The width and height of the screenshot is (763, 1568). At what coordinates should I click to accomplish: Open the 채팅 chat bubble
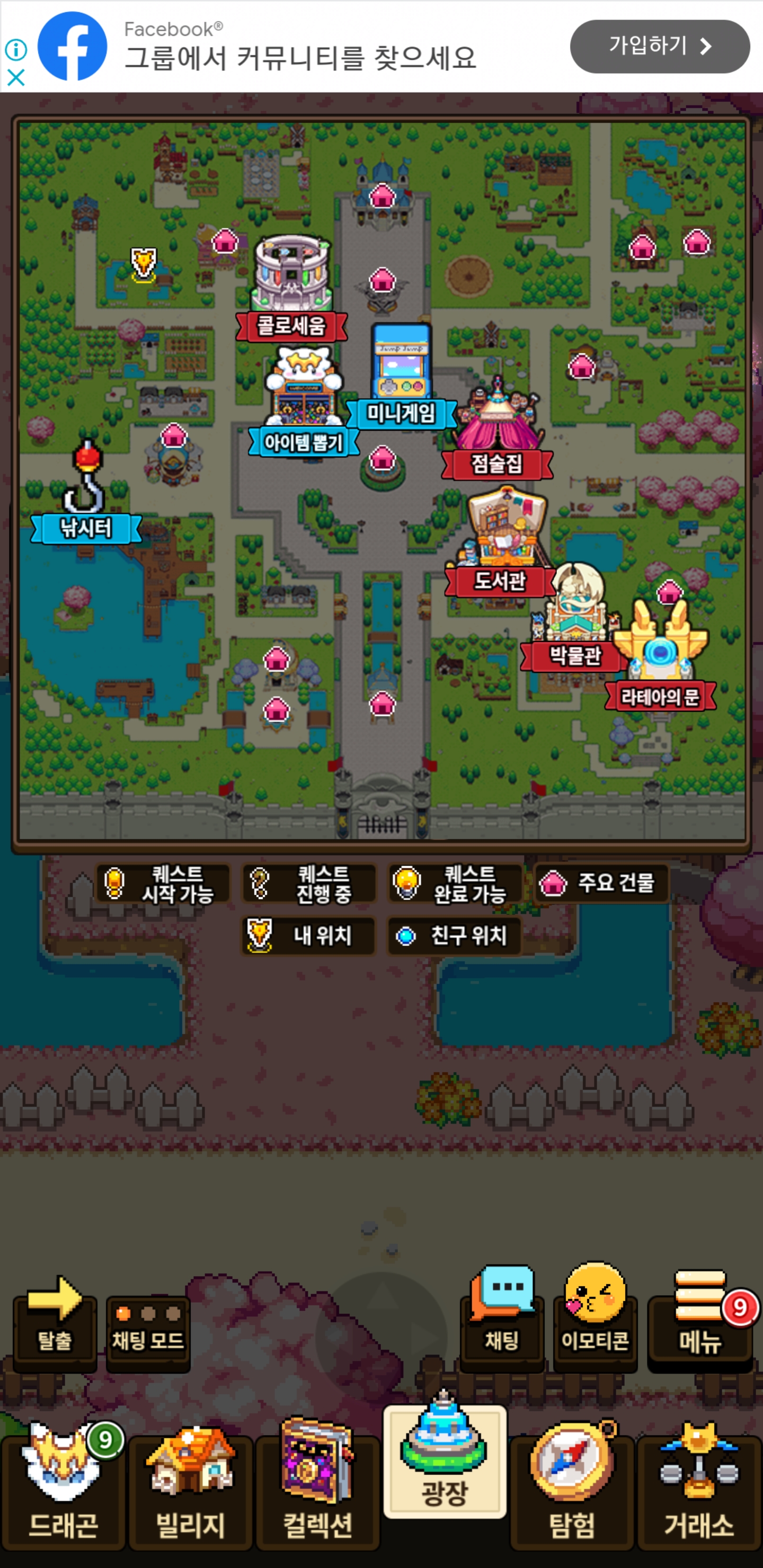pyautogui.click(x=502, y=1319)
